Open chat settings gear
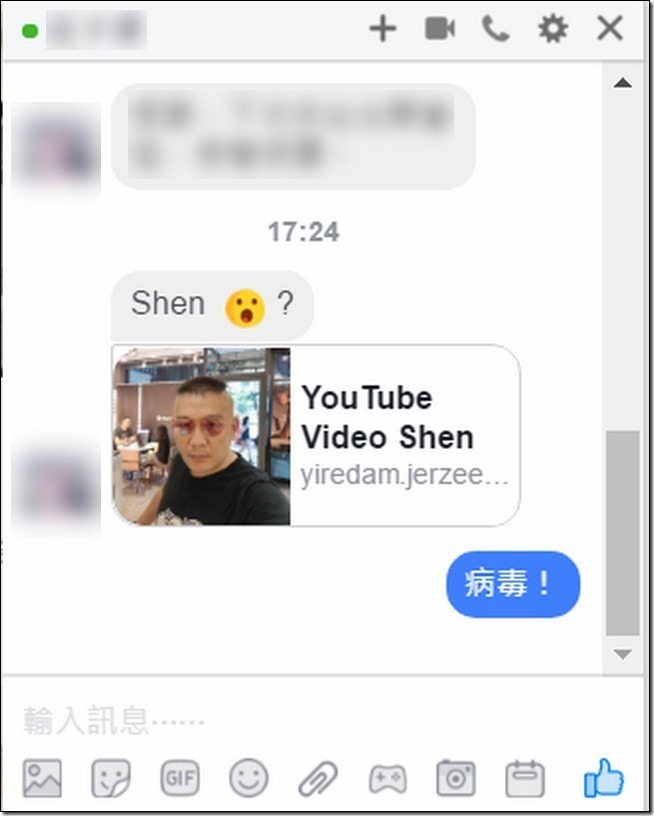The image size is (654, 816). coord(552,28)
